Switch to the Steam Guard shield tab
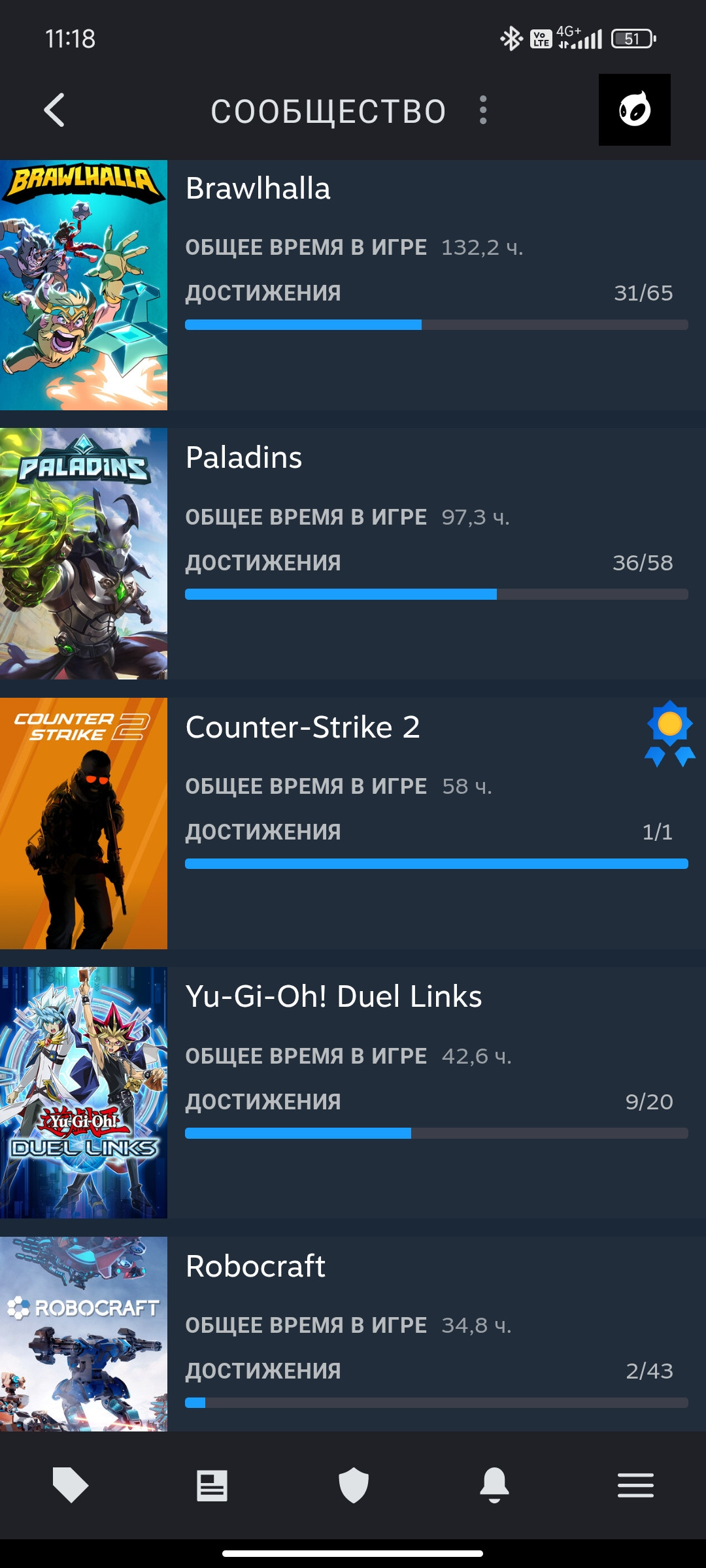Image resolution: width=706 pixels, height=1568 pixels. (354, 1485)
